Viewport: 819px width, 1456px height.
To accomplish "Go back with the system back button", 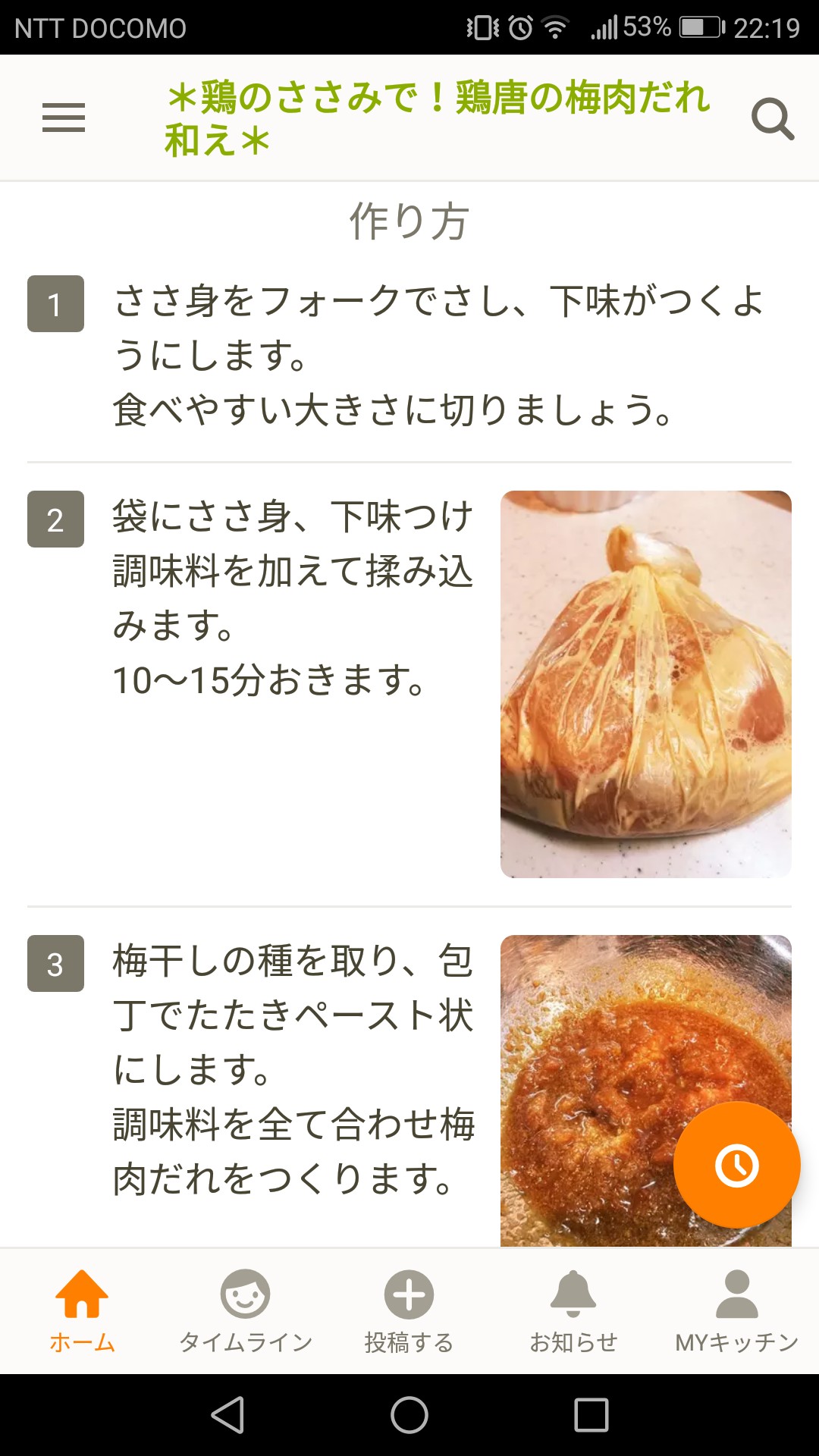I will click(227, 1415).
